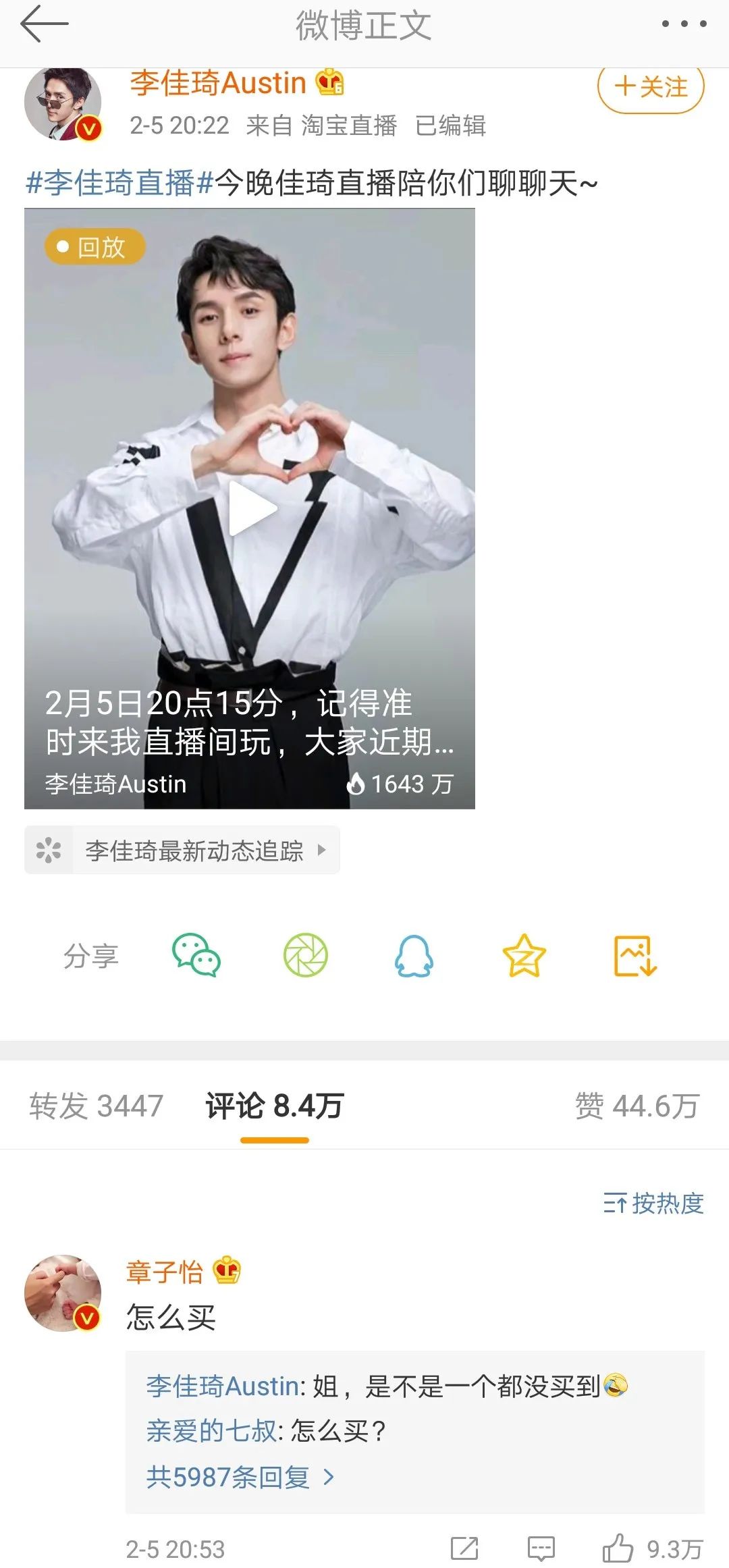Select the 评论 8.4万 tab
729x1568 pixels.
(275, 1106)
